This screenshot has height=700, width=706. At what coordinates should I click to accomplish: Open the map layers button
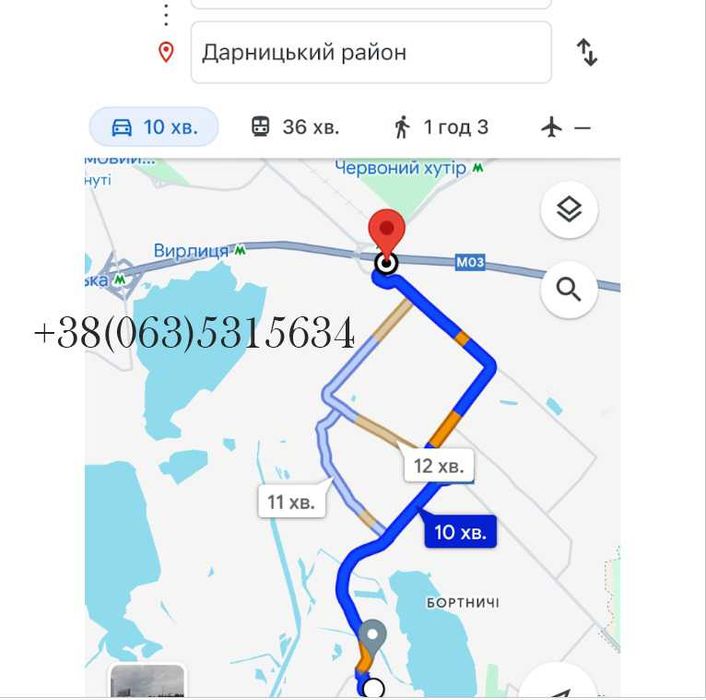pos(569,210)
